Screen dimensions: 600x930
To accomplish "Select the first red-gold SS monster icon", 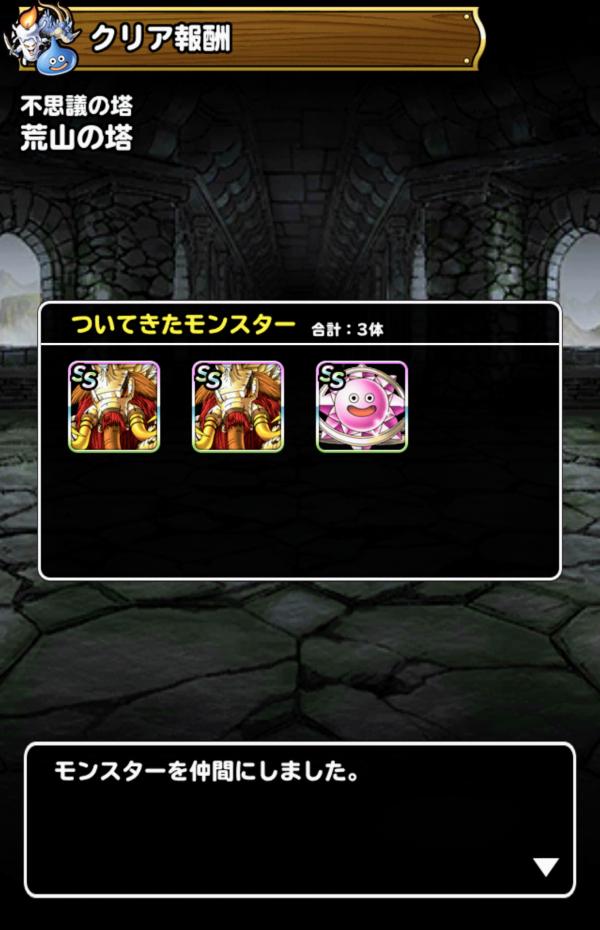I will pyautogui.click(x=114, y=407).
